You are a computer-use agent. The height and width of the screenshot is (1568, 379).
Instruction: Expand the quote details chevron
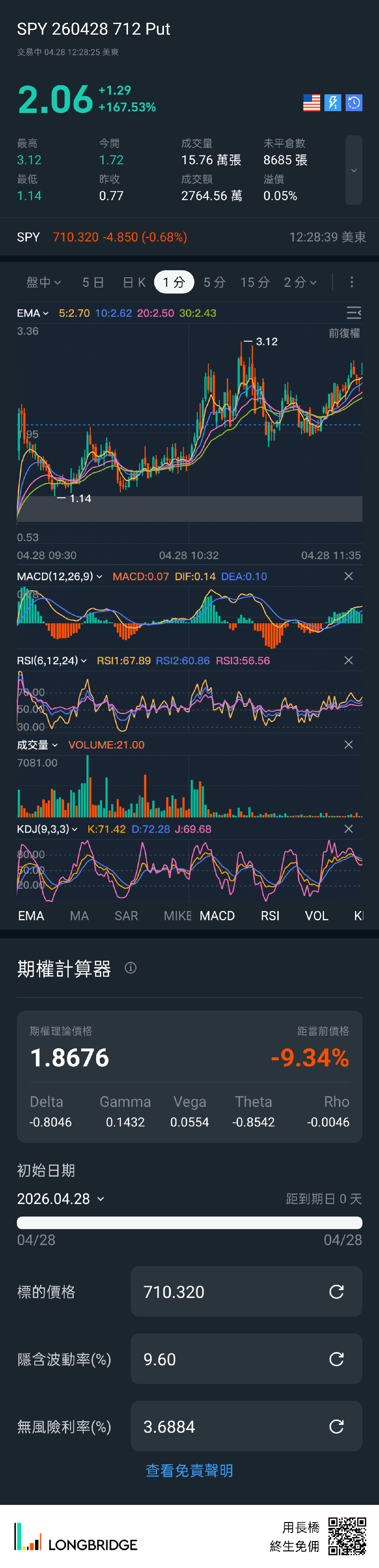pos(353,171)
